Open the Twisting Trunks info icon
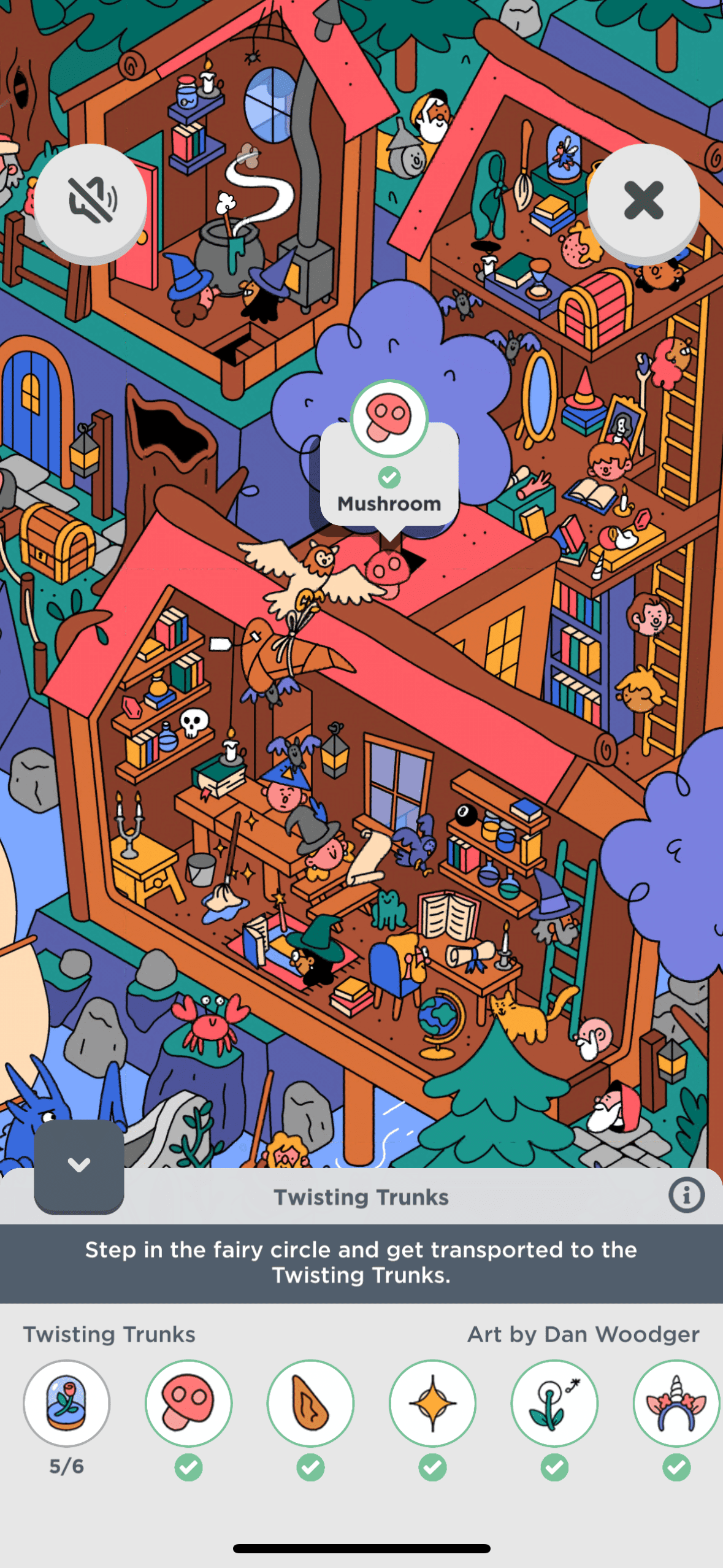 [x=686, y=1196]
